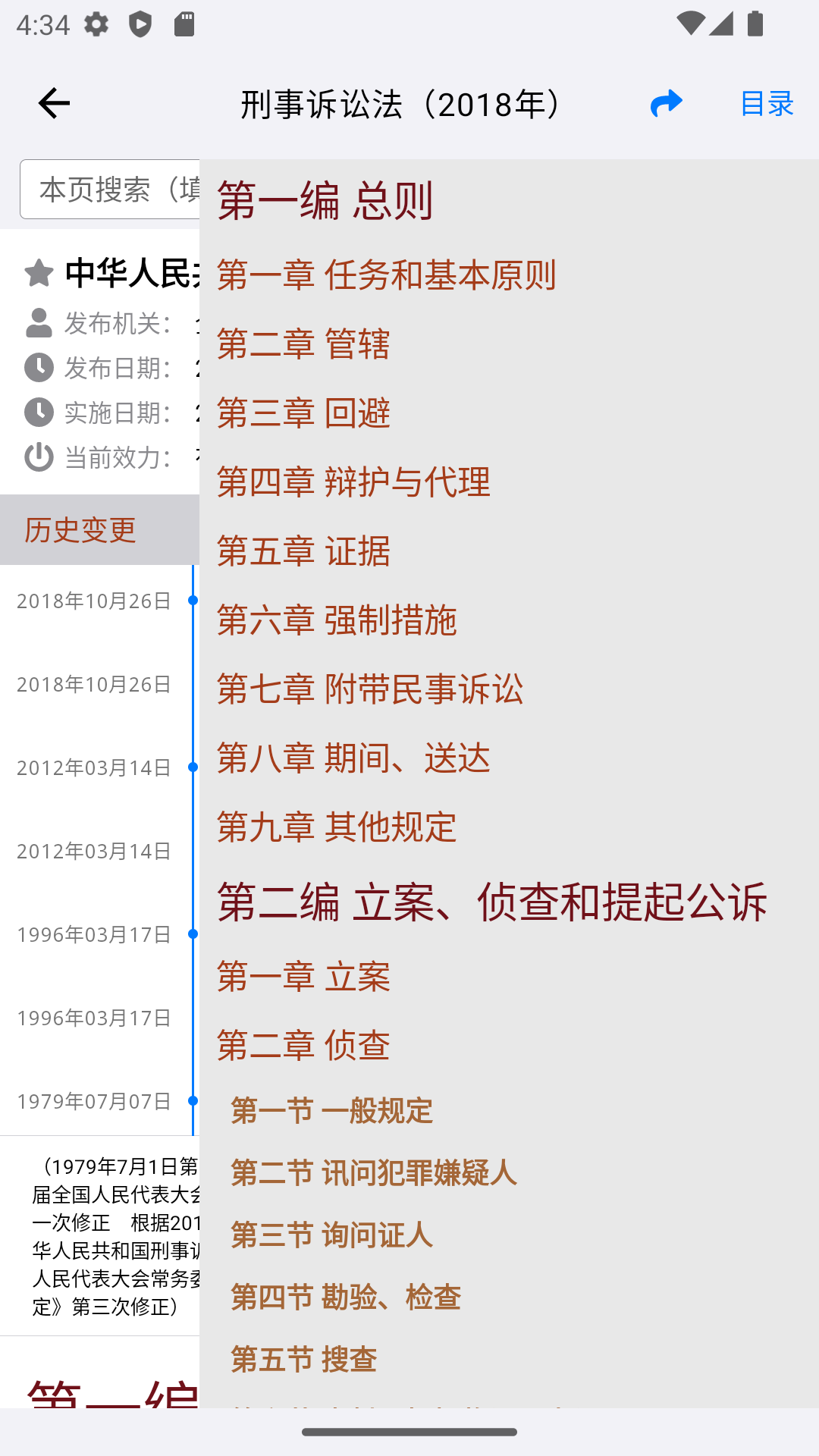Open 第五章 证据 chapter

[303, 552]
